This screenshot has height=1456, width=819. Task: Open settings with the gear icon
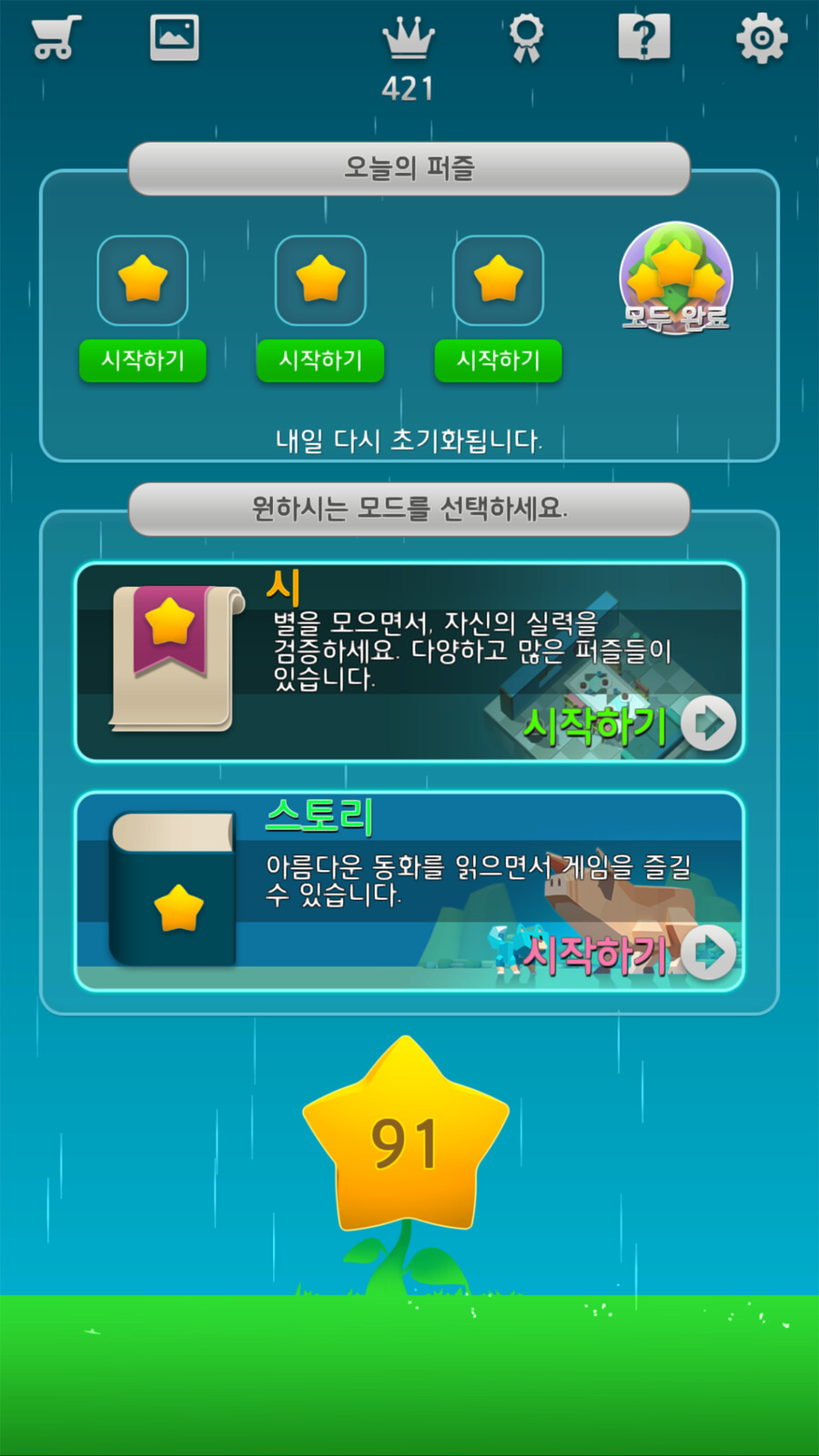(762, 36)
